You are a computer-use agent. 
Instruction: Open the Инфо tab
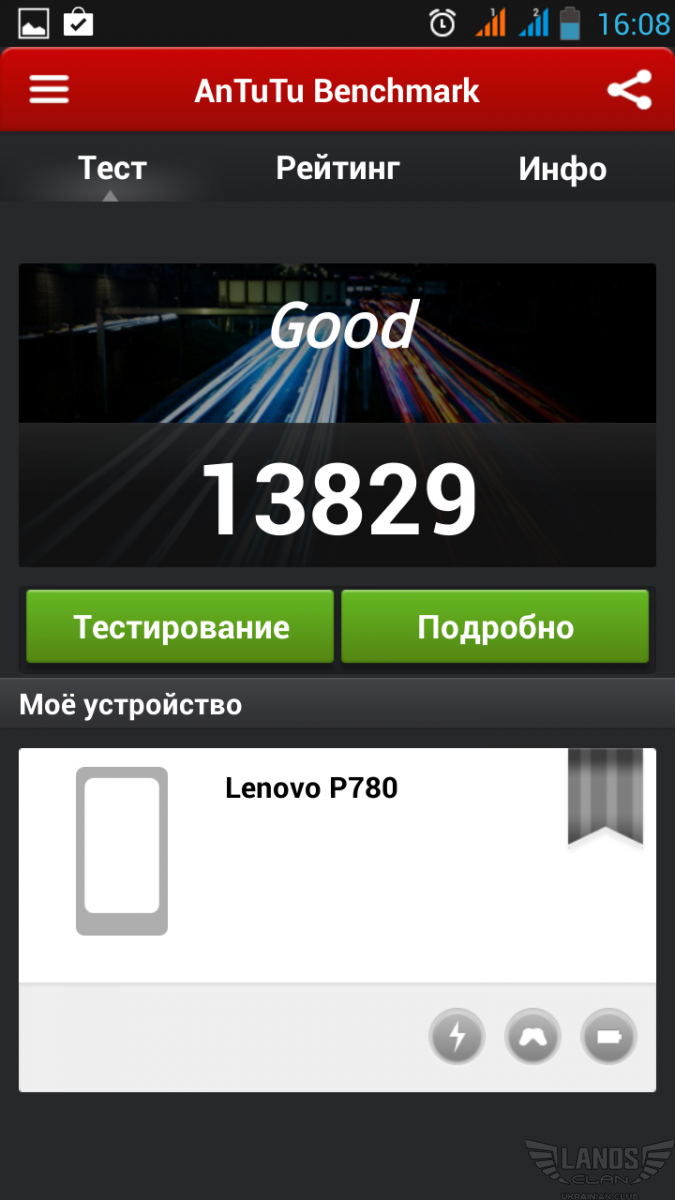562,168
